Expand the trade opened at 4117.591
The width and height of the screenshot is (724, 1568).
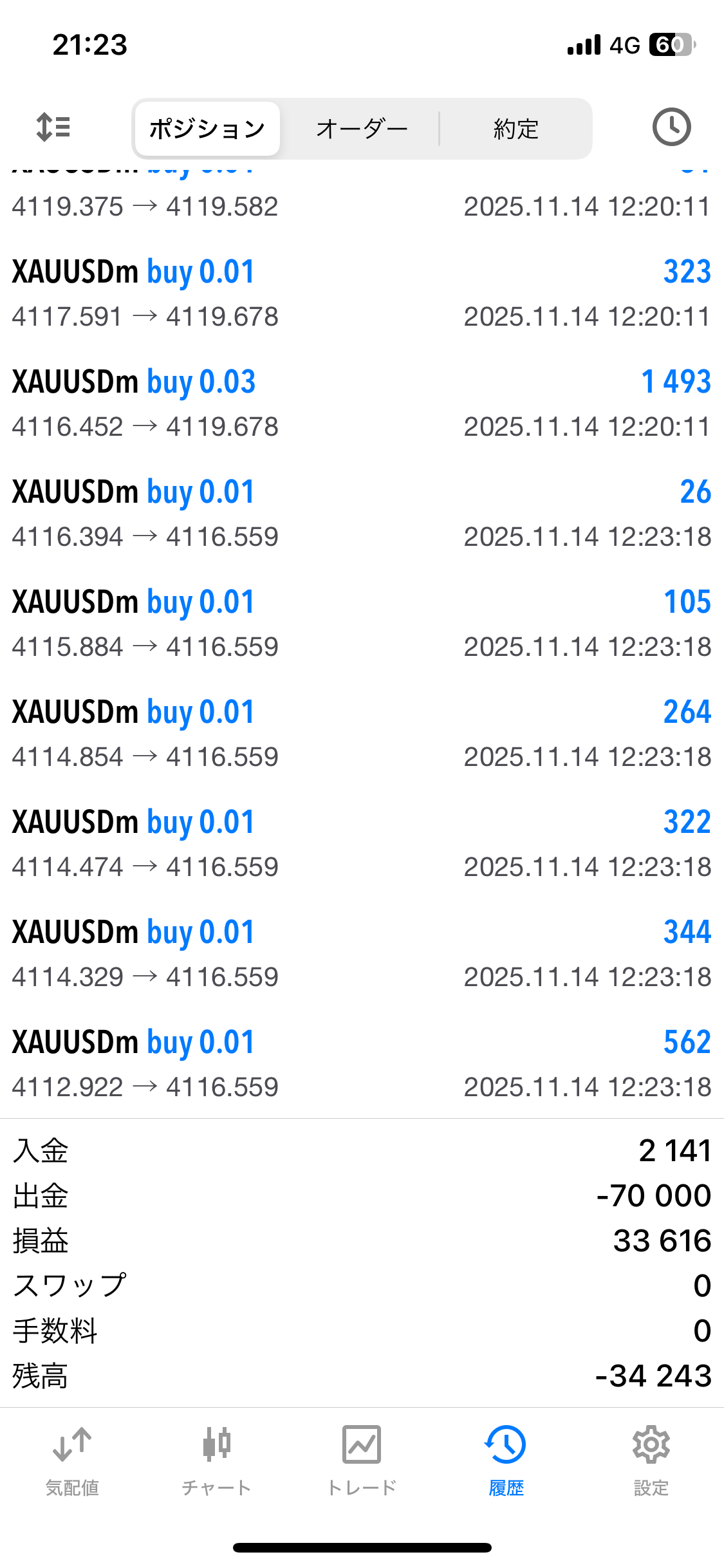click(362, 294)
